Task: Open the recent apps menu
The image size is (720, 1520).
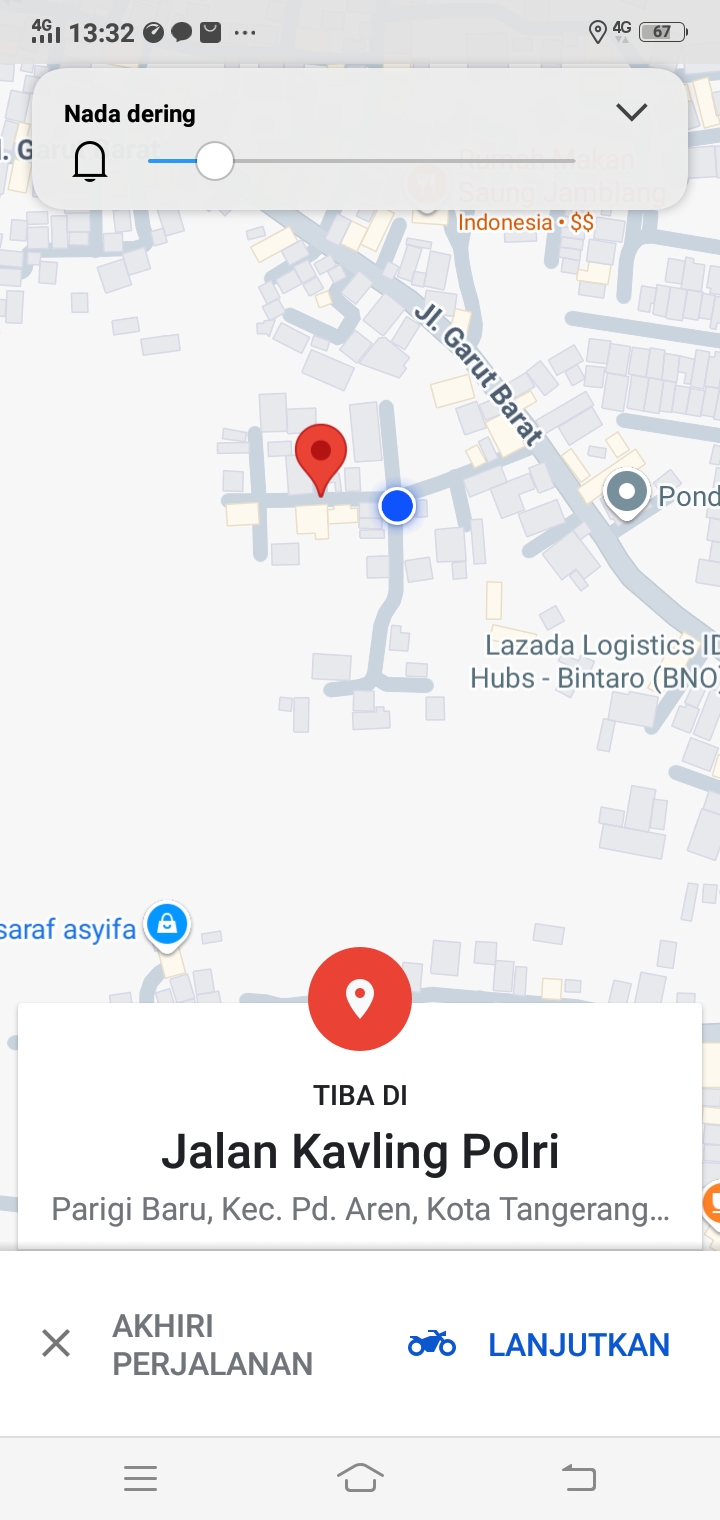Action: [x=141, y=1477]
